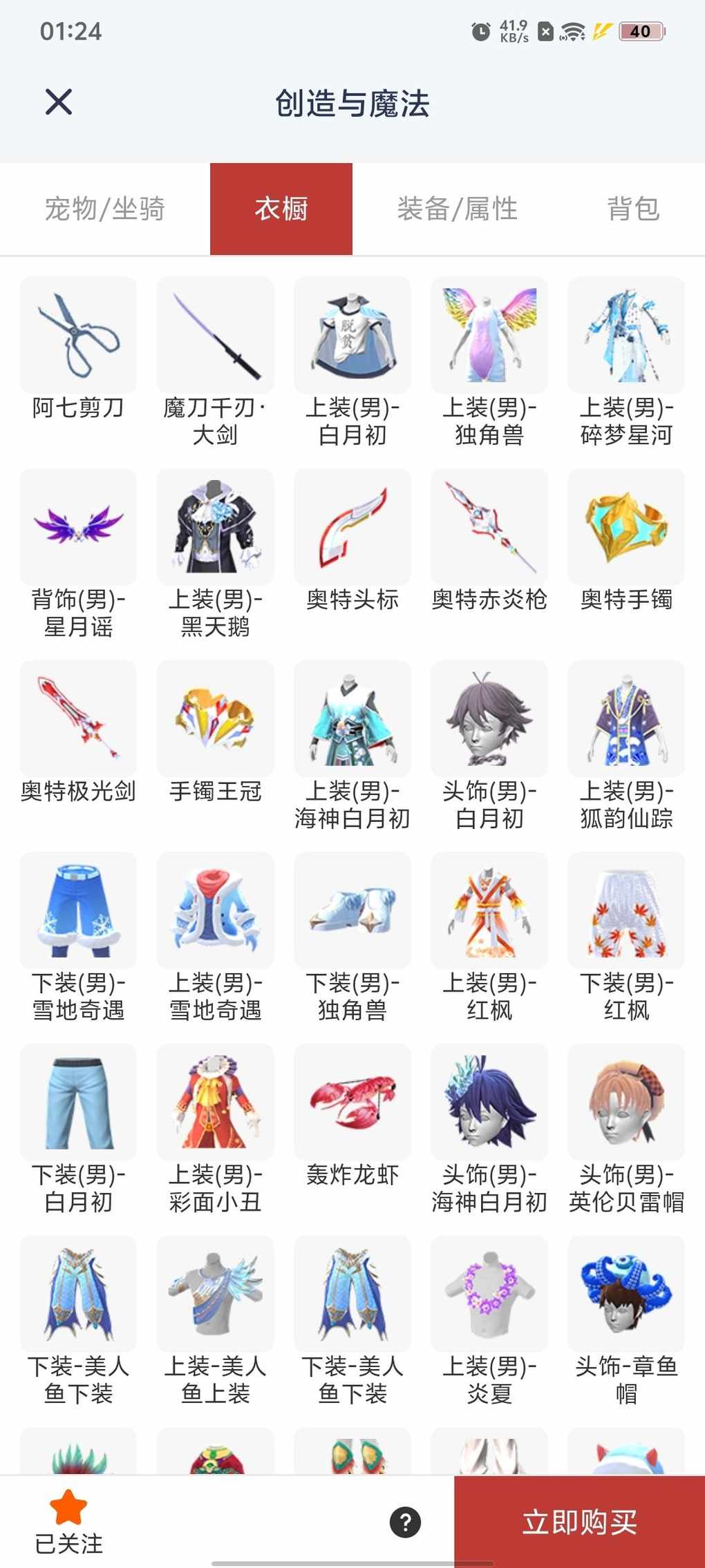This screenshot has width=705, height=1568.
Task: View the 魔刀千刃·大剑 item
Action: pos(215,336)
